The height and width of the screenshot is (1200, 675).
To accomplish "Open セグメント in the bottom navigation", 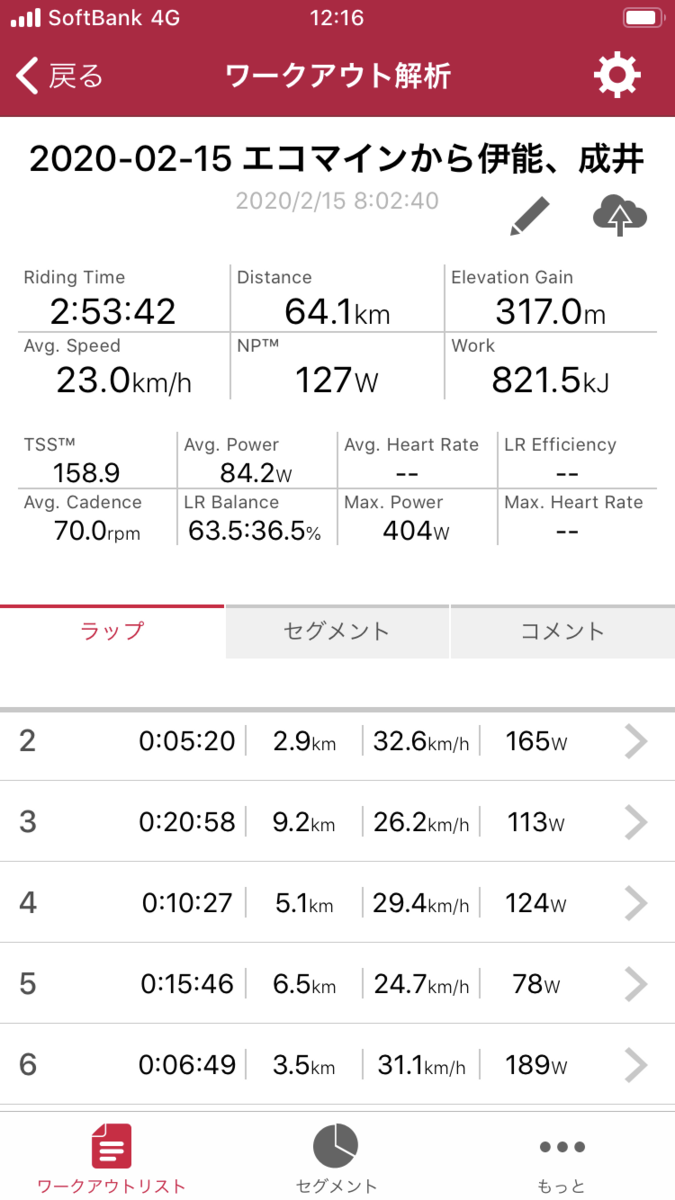I will (x=337, y=1157).
